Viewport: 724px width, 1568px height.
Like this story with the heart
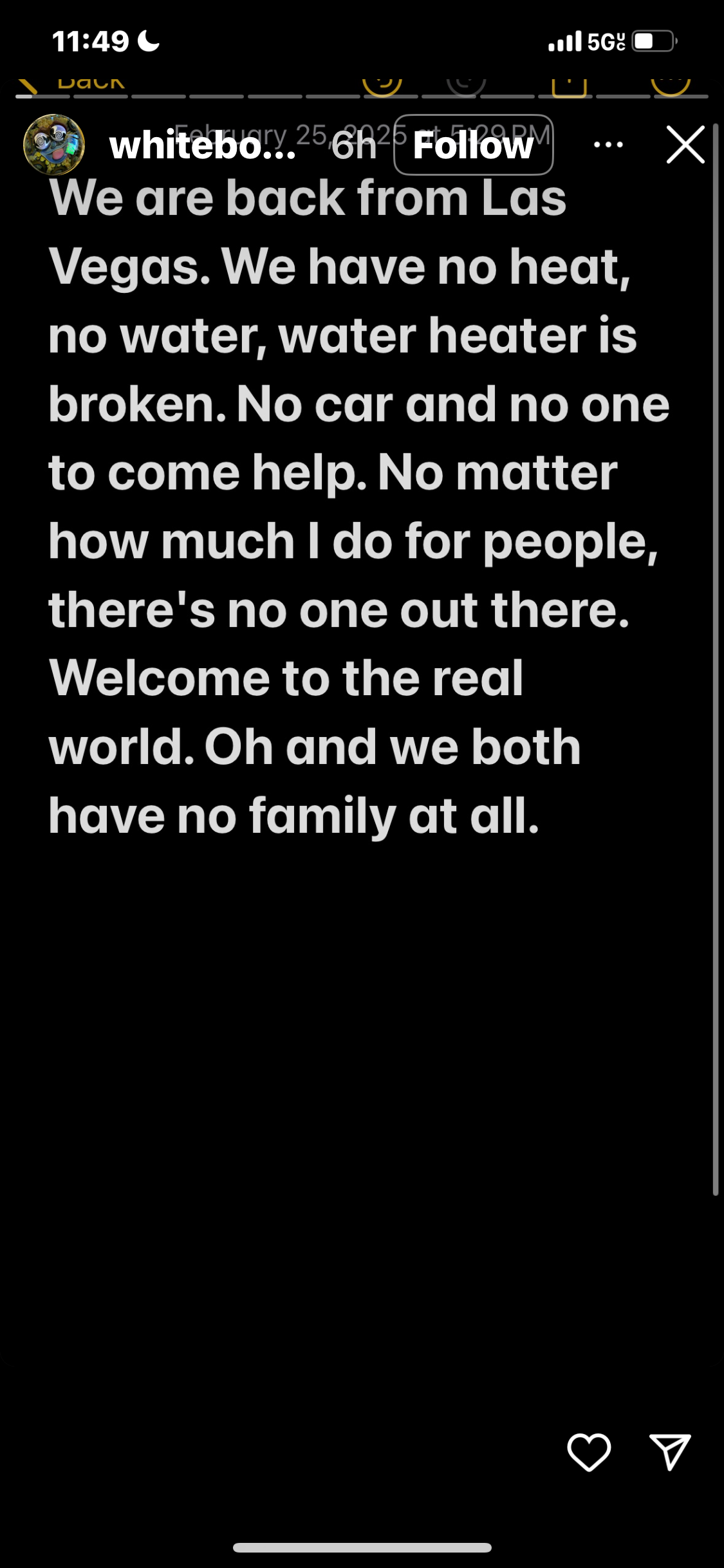point(589,1452)
